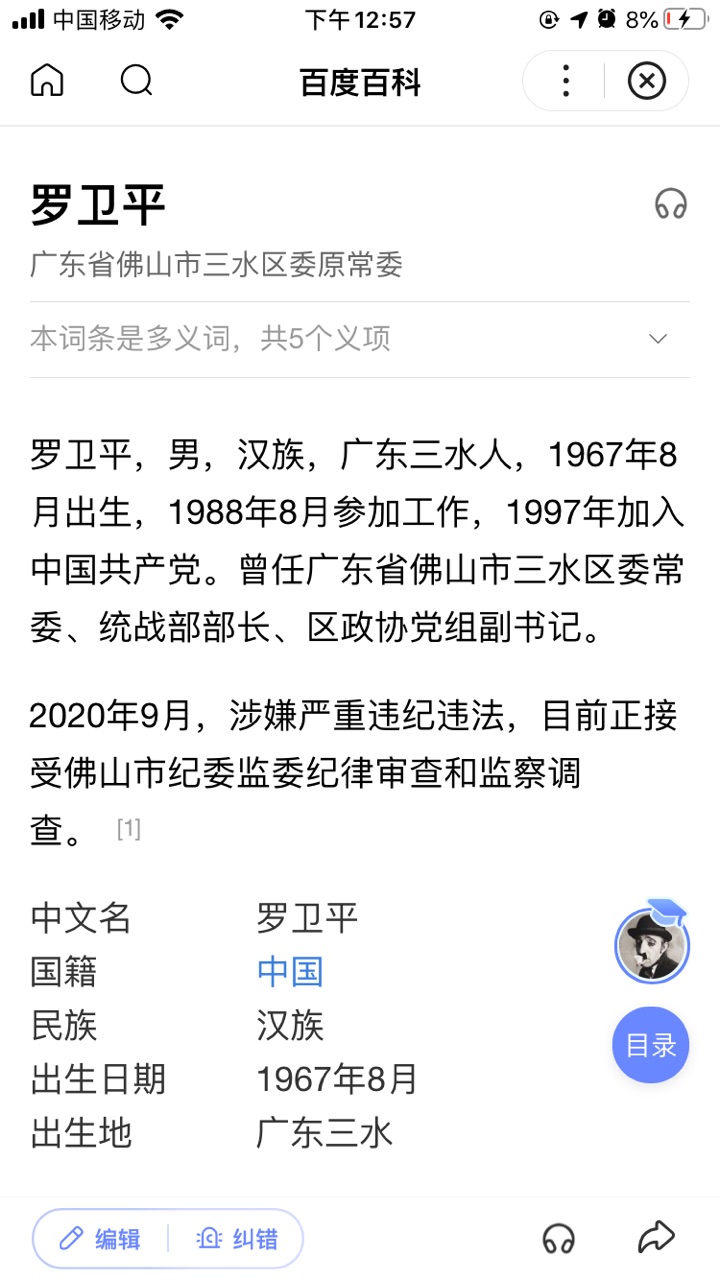Screen dimensions: 720x1280
Task: Tap the floating avatar with graduation cap
Action: point(652,943)
